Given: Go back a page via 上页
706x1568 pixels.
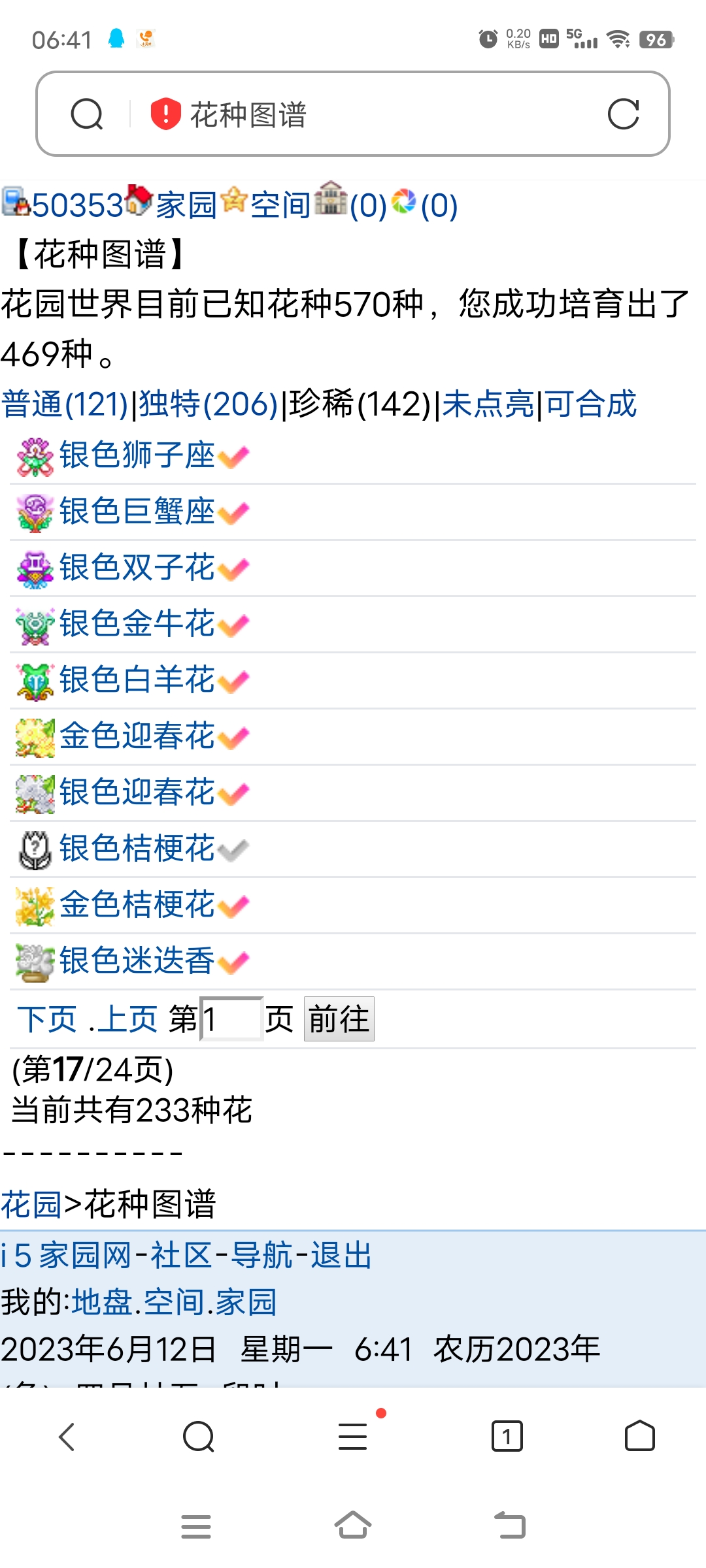Looking at the screenshot, I should point(127,1019).
